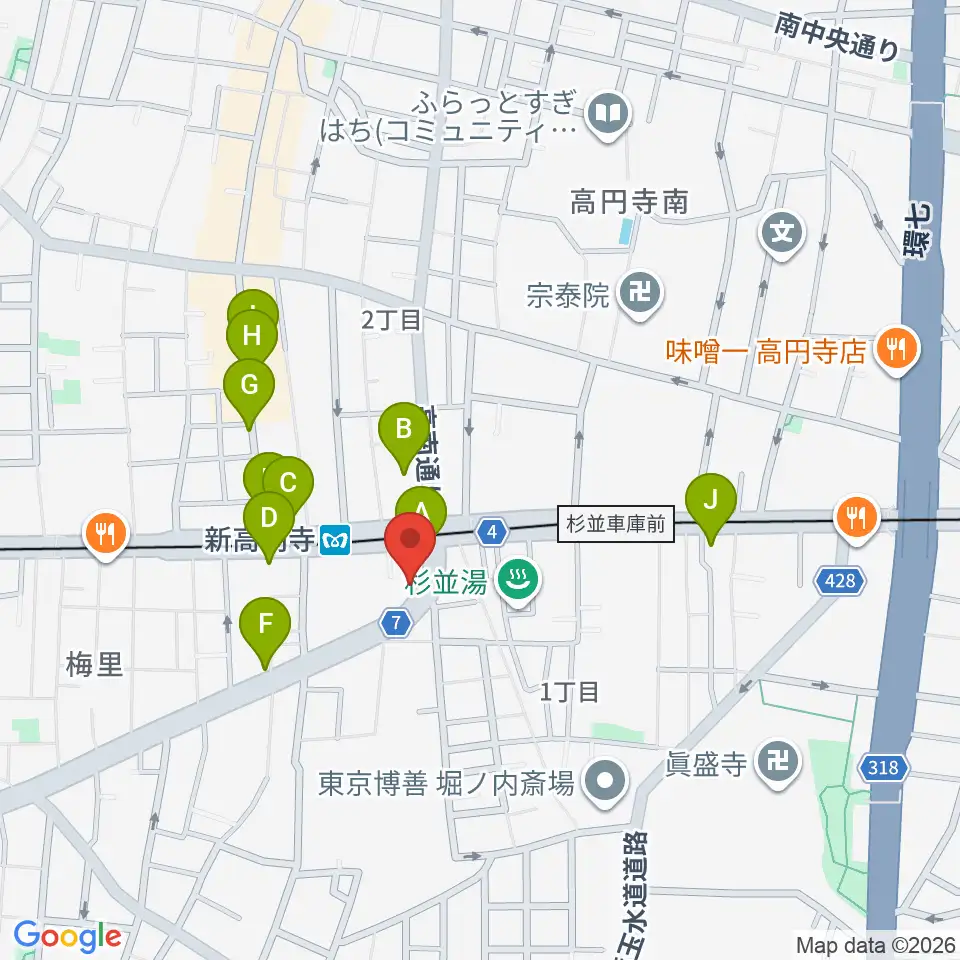Image resolution: width=960 pixels, height=960 pixels.
Task: Select the green marker labeled B
Action: pos(403,430)
